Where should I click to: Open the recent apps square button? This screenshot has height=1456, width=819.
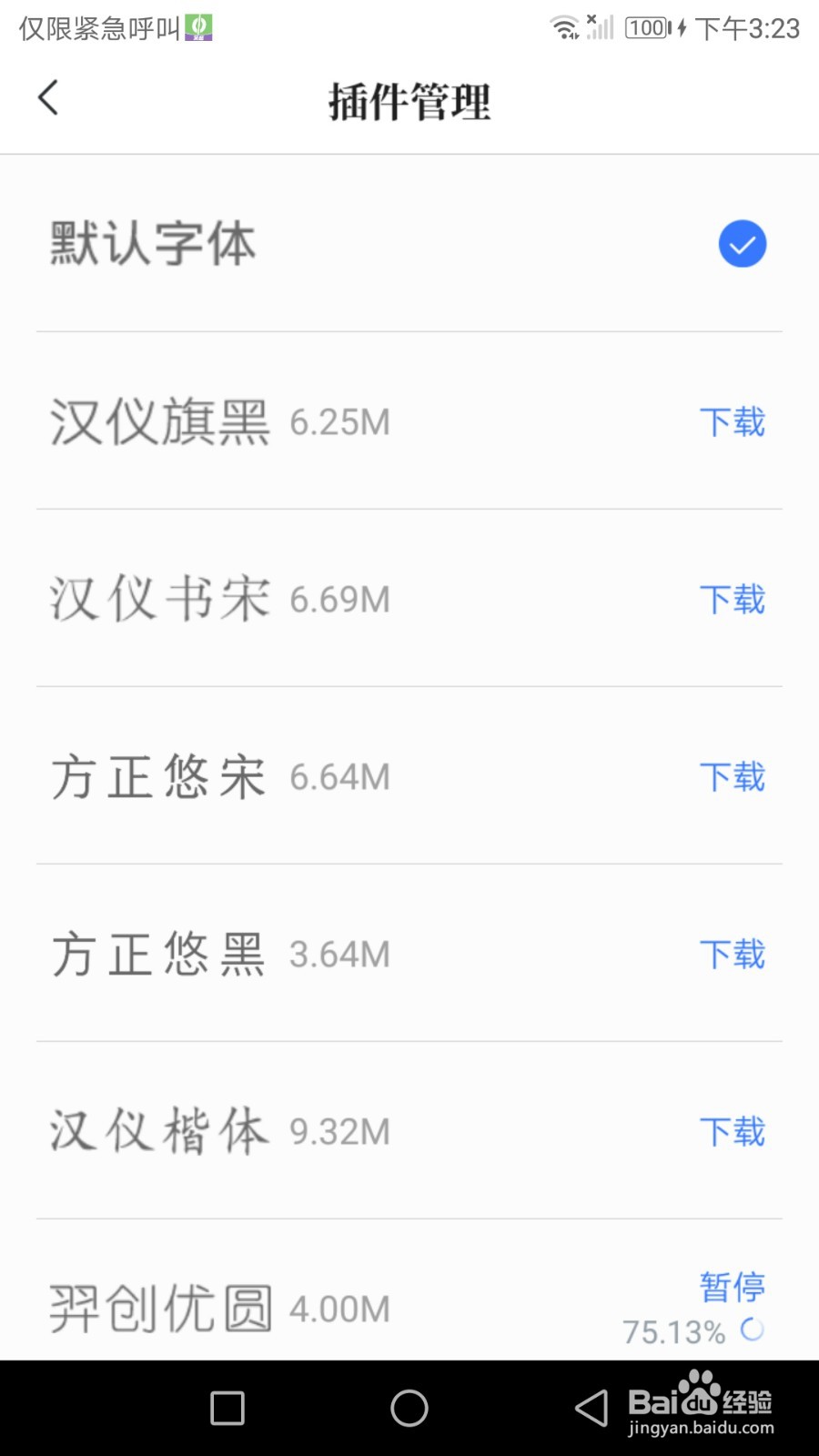[227, 1409]
